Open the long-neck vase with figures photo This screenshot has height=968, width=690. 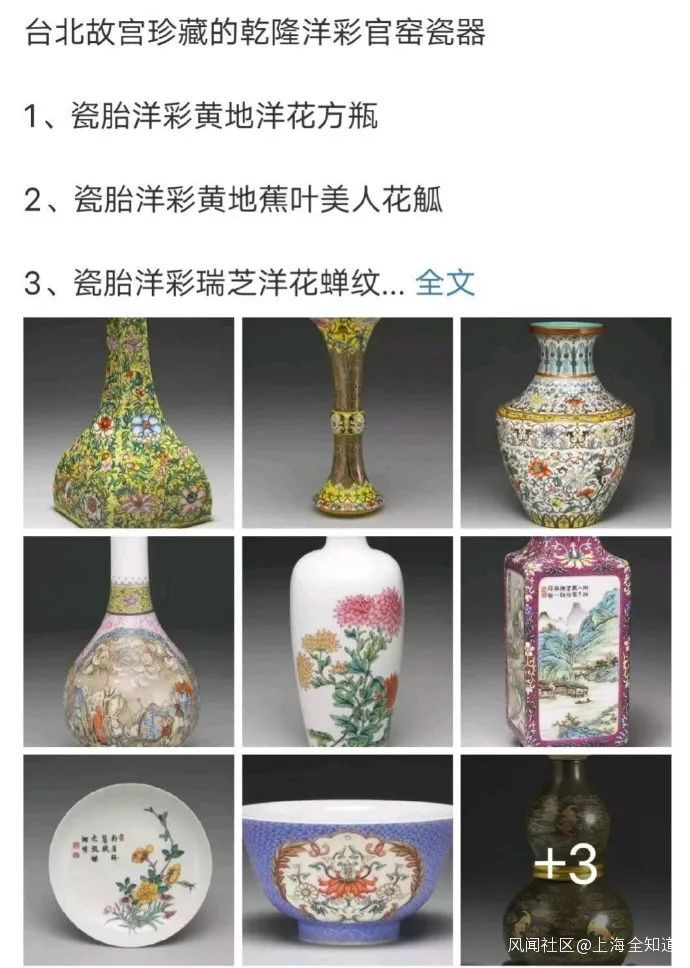(x=129, y=641)
